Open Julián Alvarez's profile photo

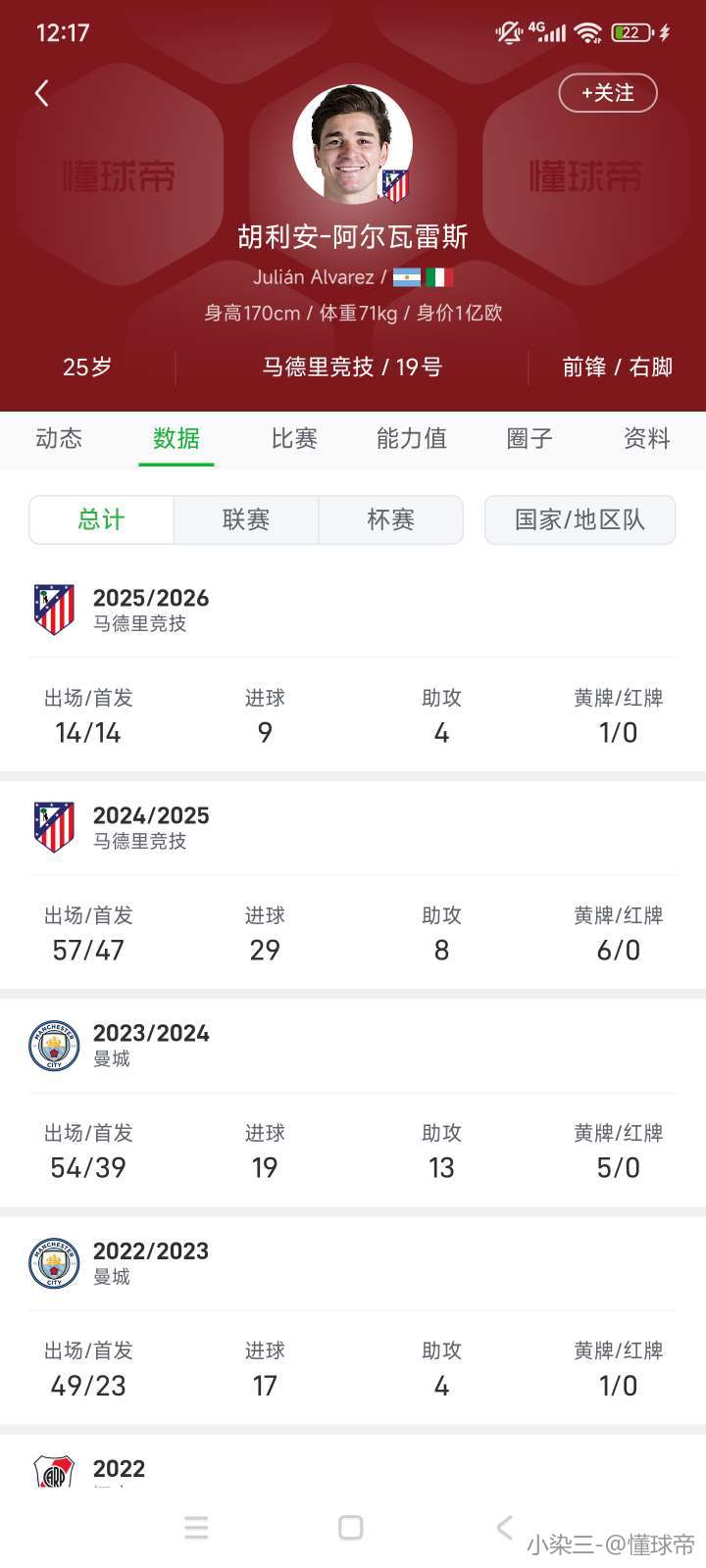click(x=352, y=144)
